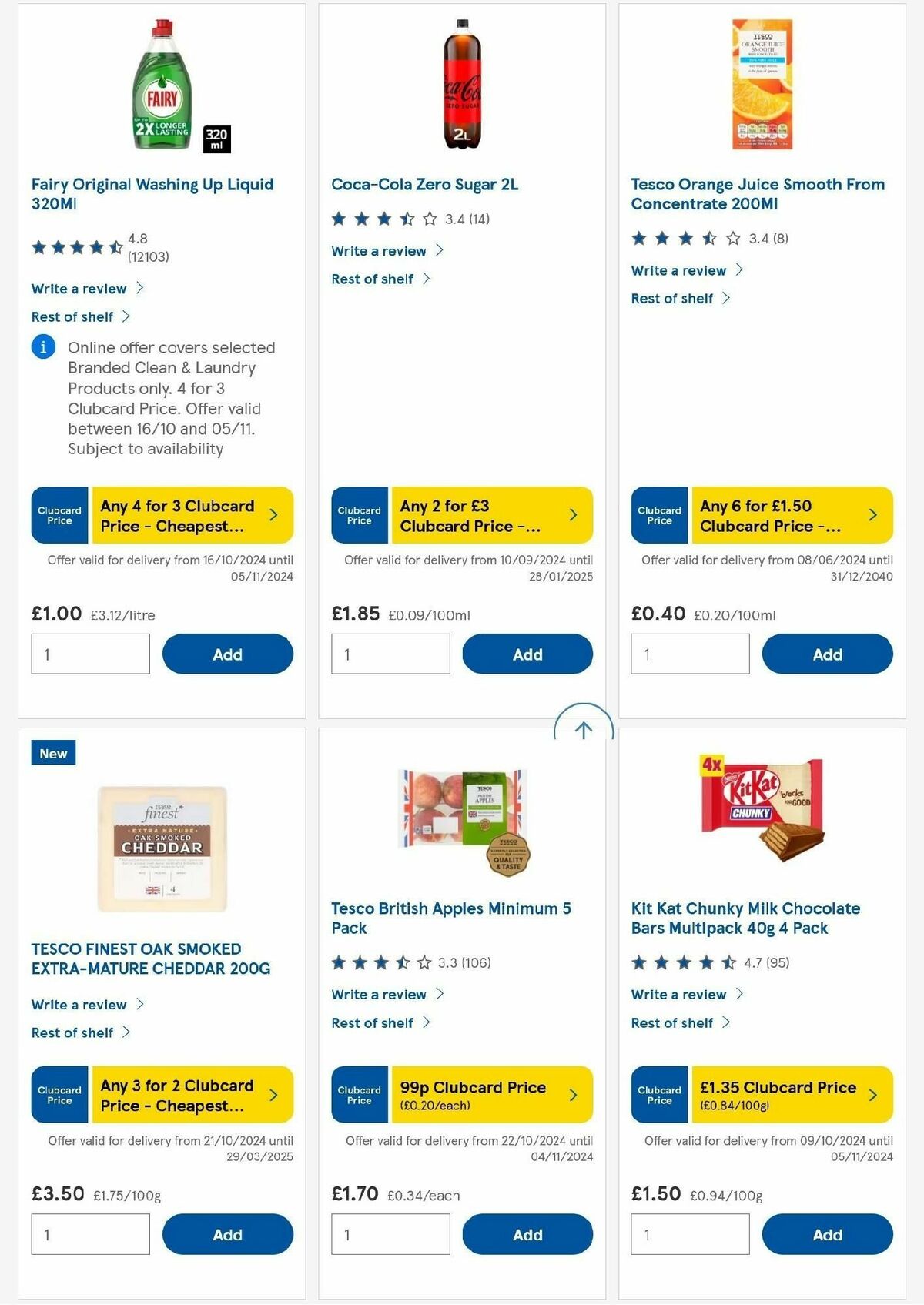Open Write a review for Fairy washing up liquid

[79, 289]
